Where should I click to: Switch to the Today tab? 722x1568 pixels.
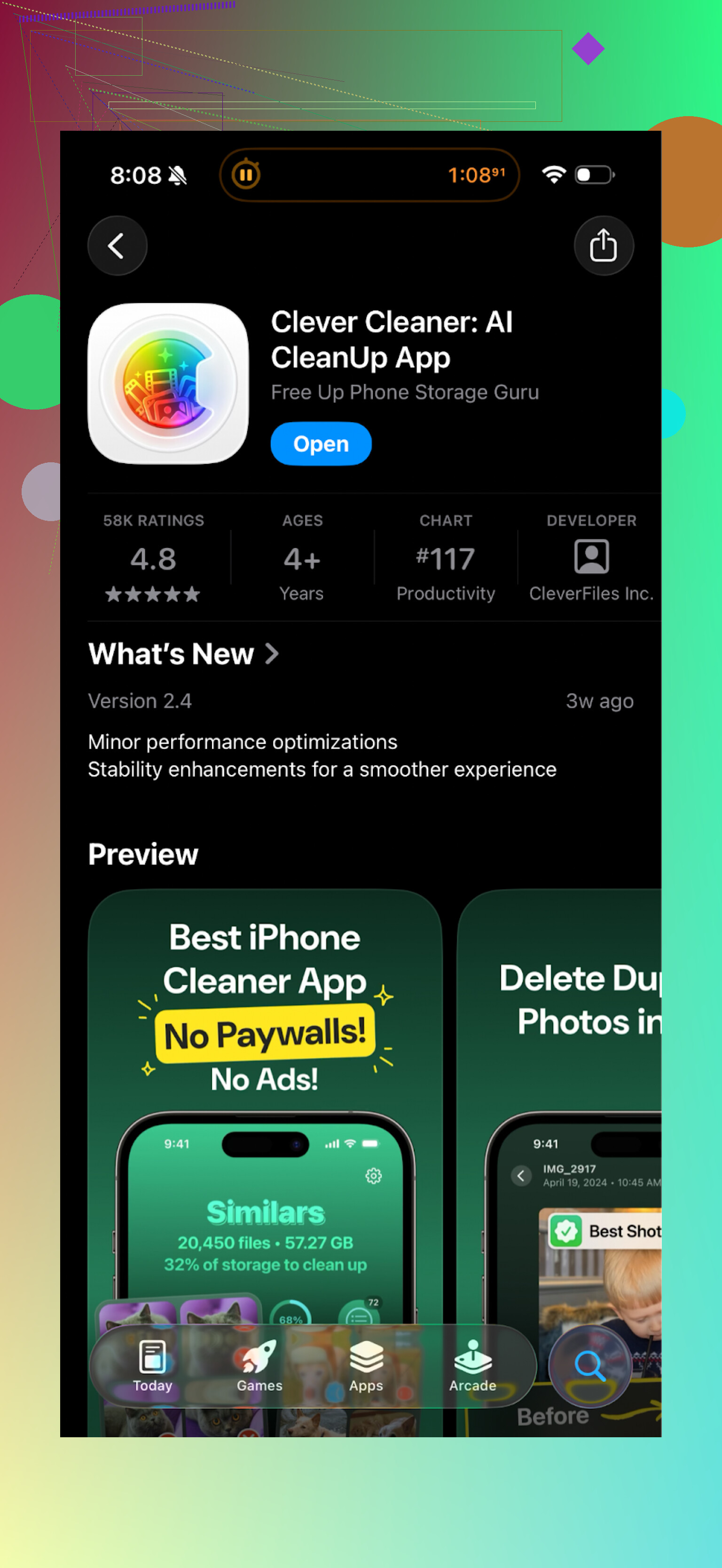(152, 1366)
